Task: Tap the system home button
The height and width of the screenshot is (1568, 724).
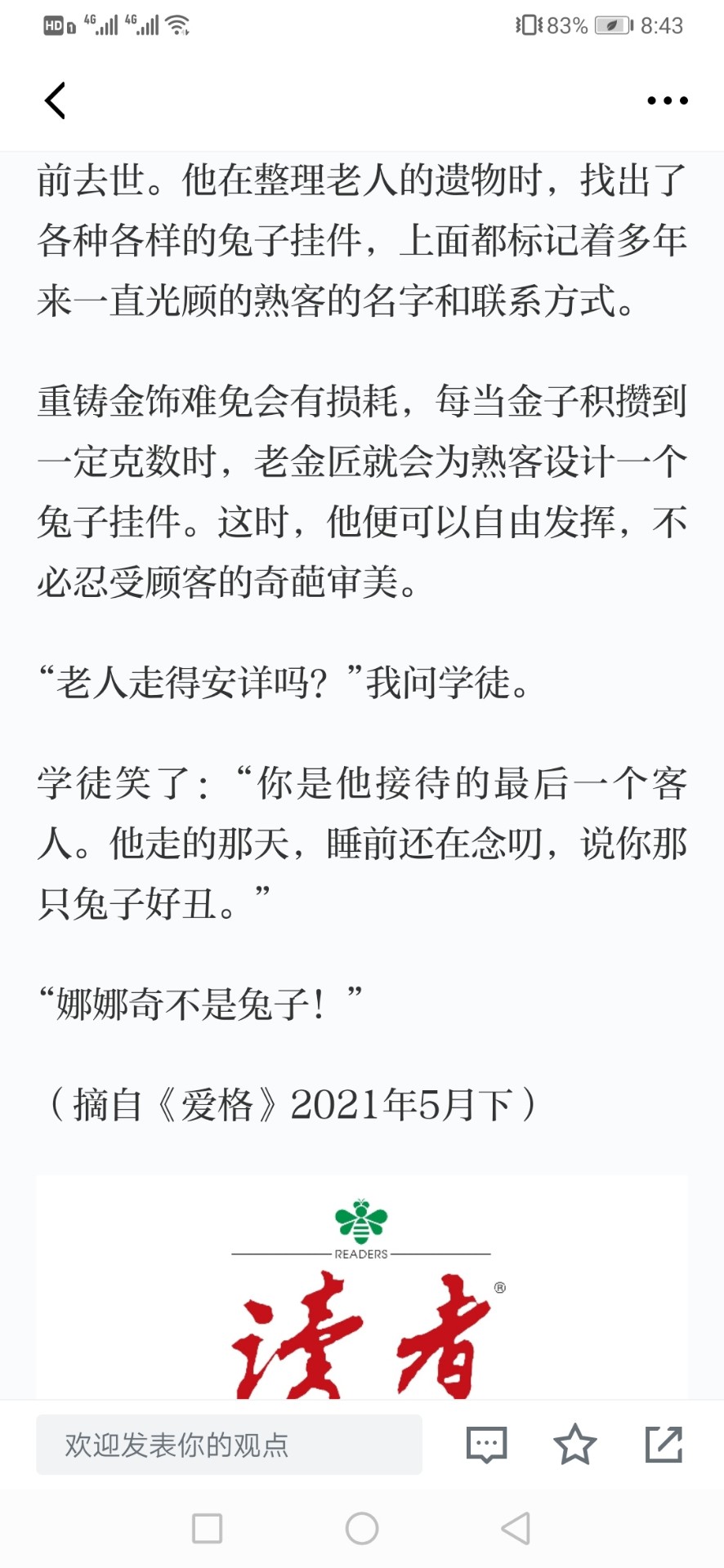Action: pos(362,1528)
